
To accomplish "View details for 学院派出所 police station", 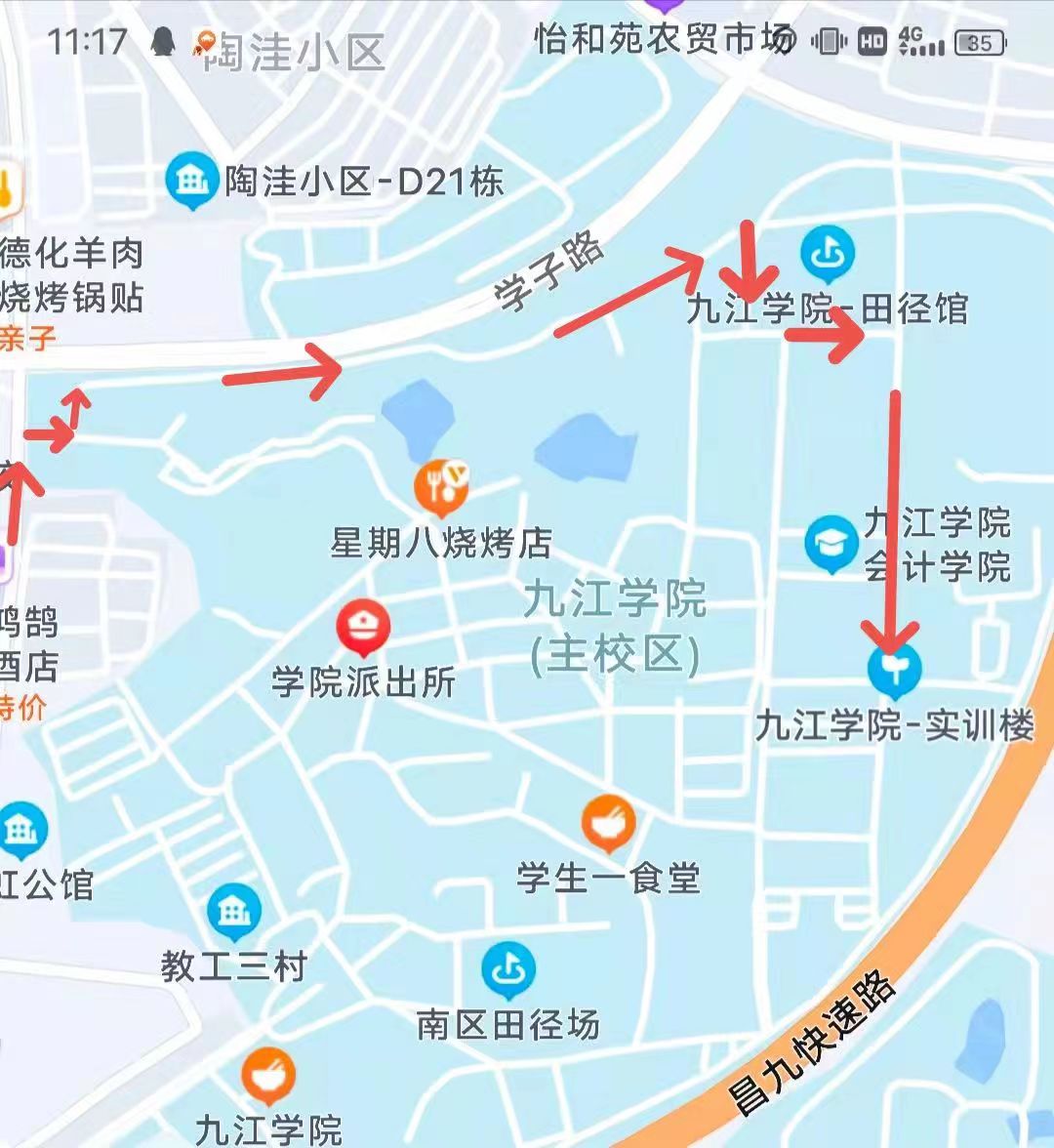I will pos(363,628).
